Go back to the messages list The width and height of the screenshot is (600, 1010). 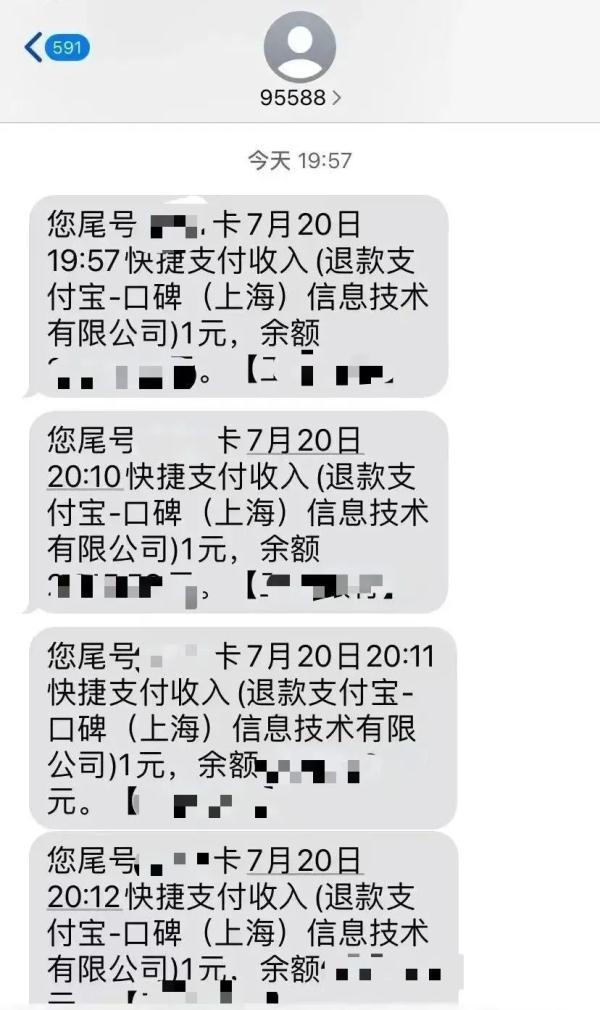[x=56, y=47]
